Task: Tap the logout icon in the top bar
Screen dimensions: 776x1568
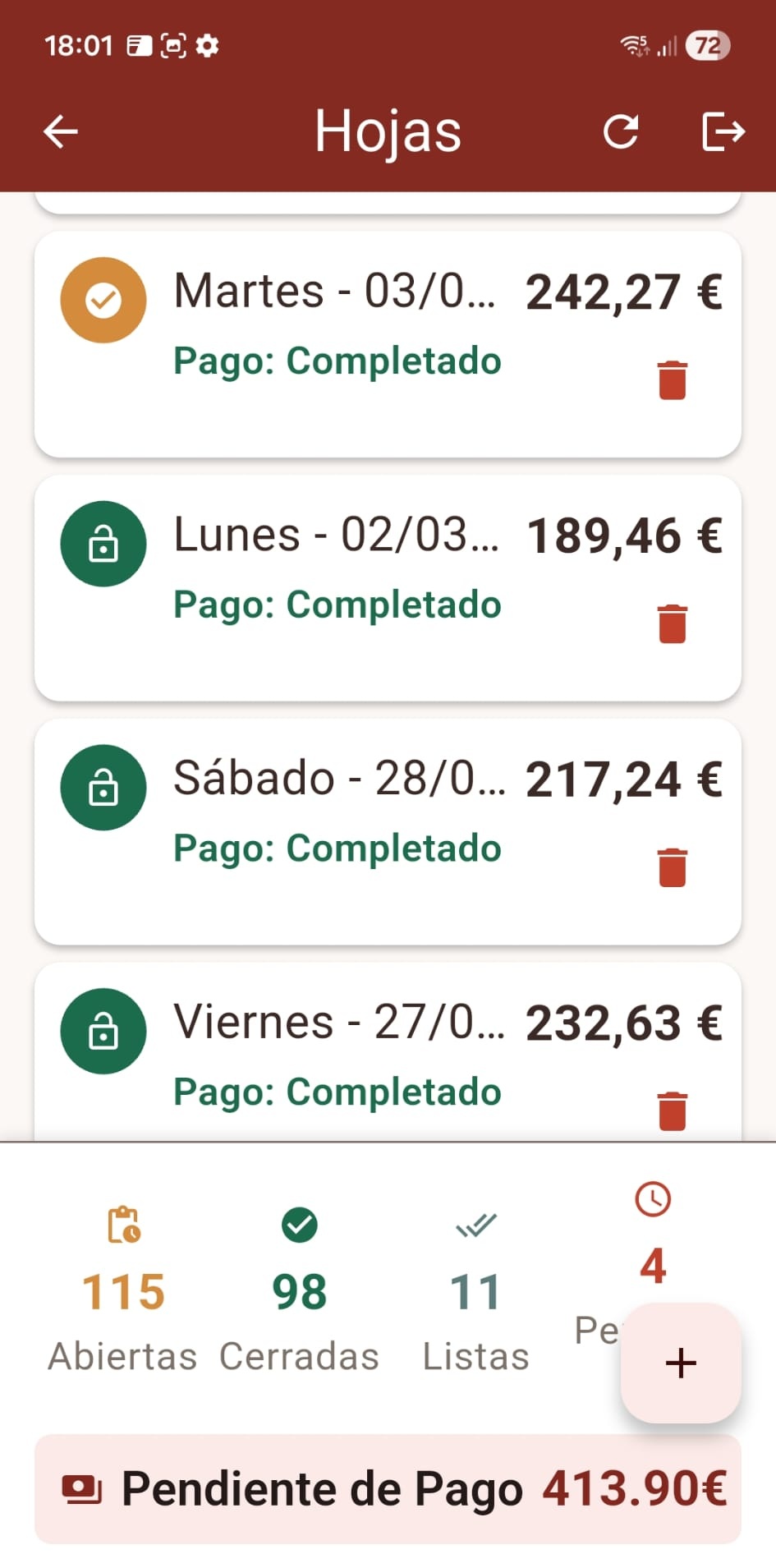Action: 723,131
